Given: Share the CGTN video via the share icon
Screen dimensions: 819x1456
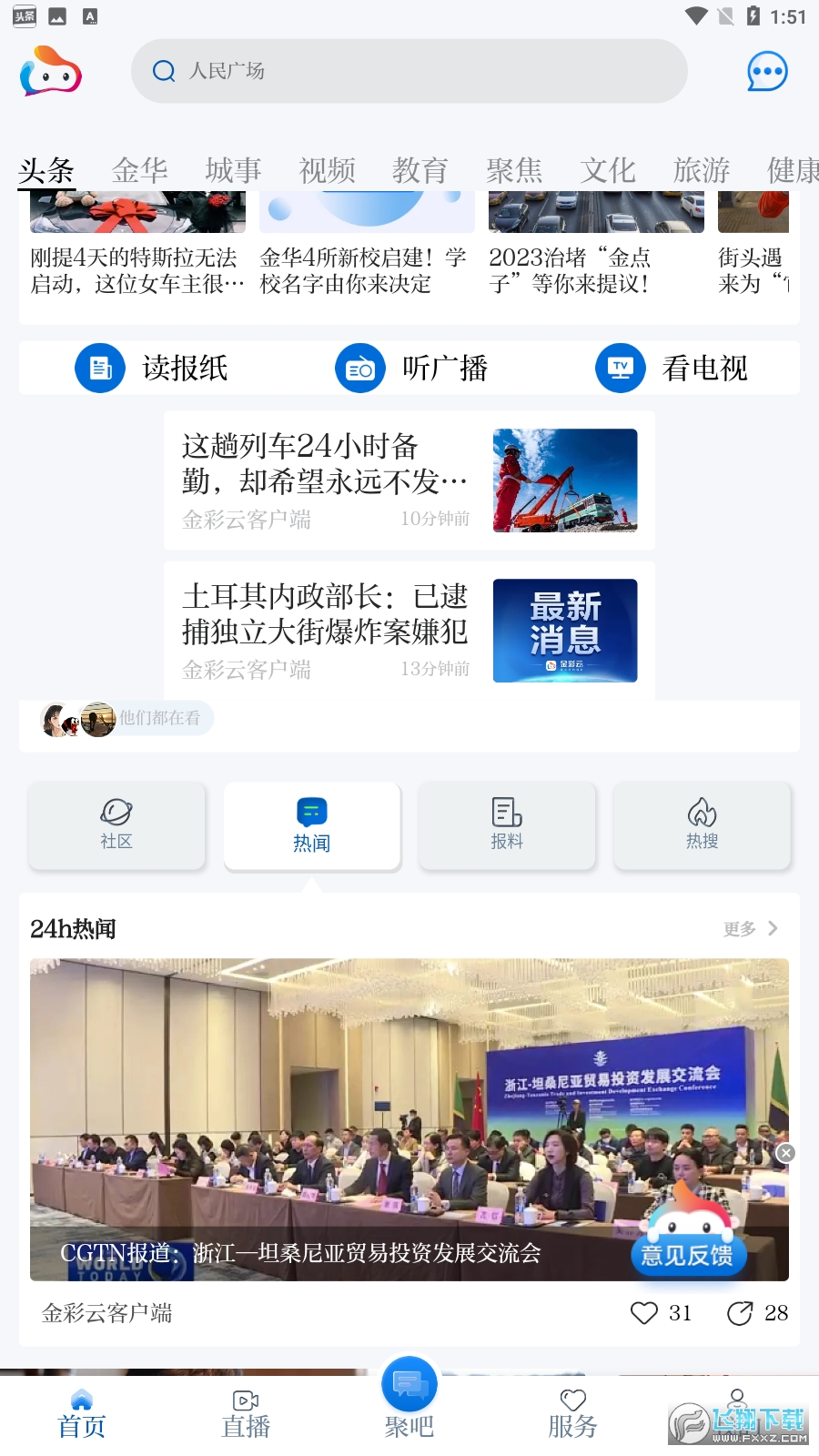Looking at the screenshot, I should click(x=739, y=1313).
